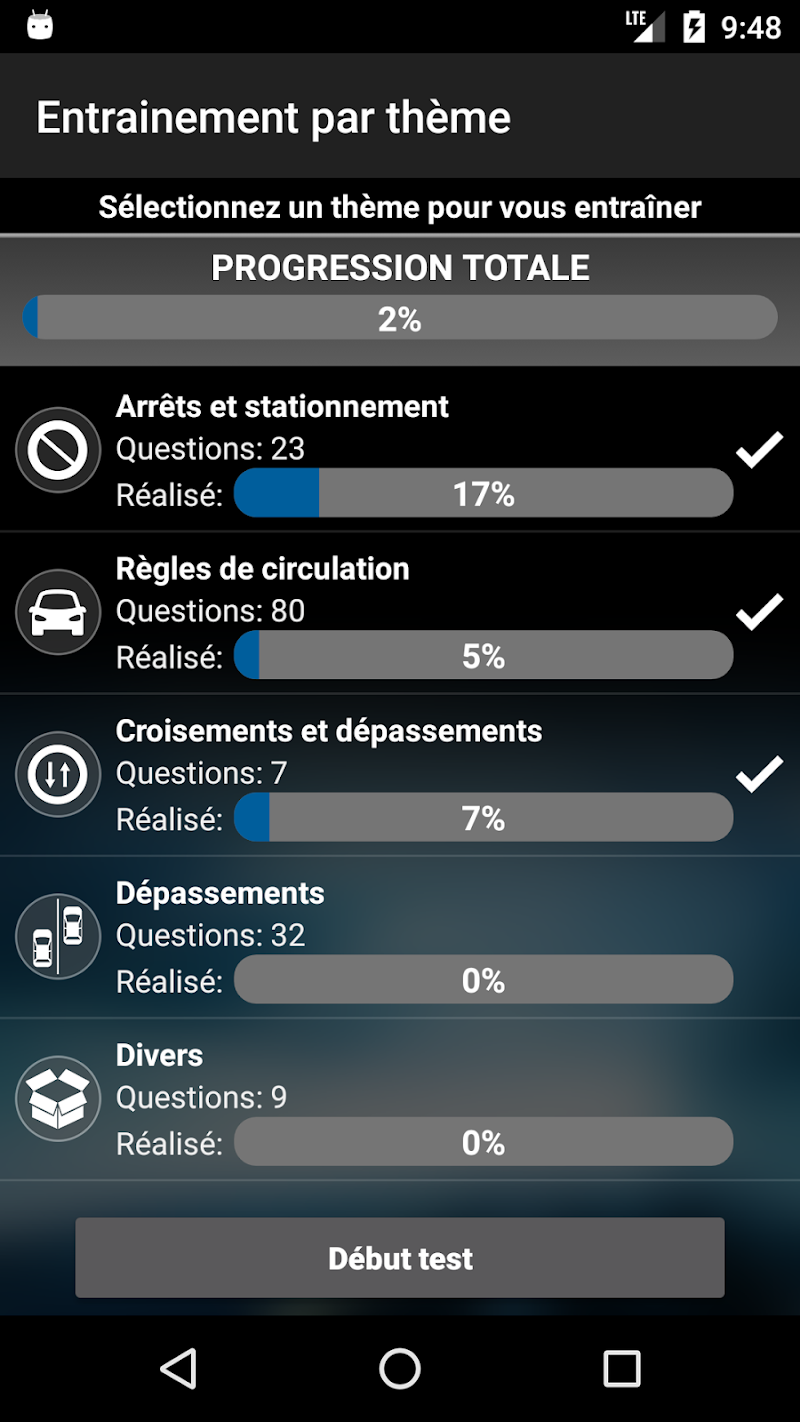Open the Divers theme

400,1098
